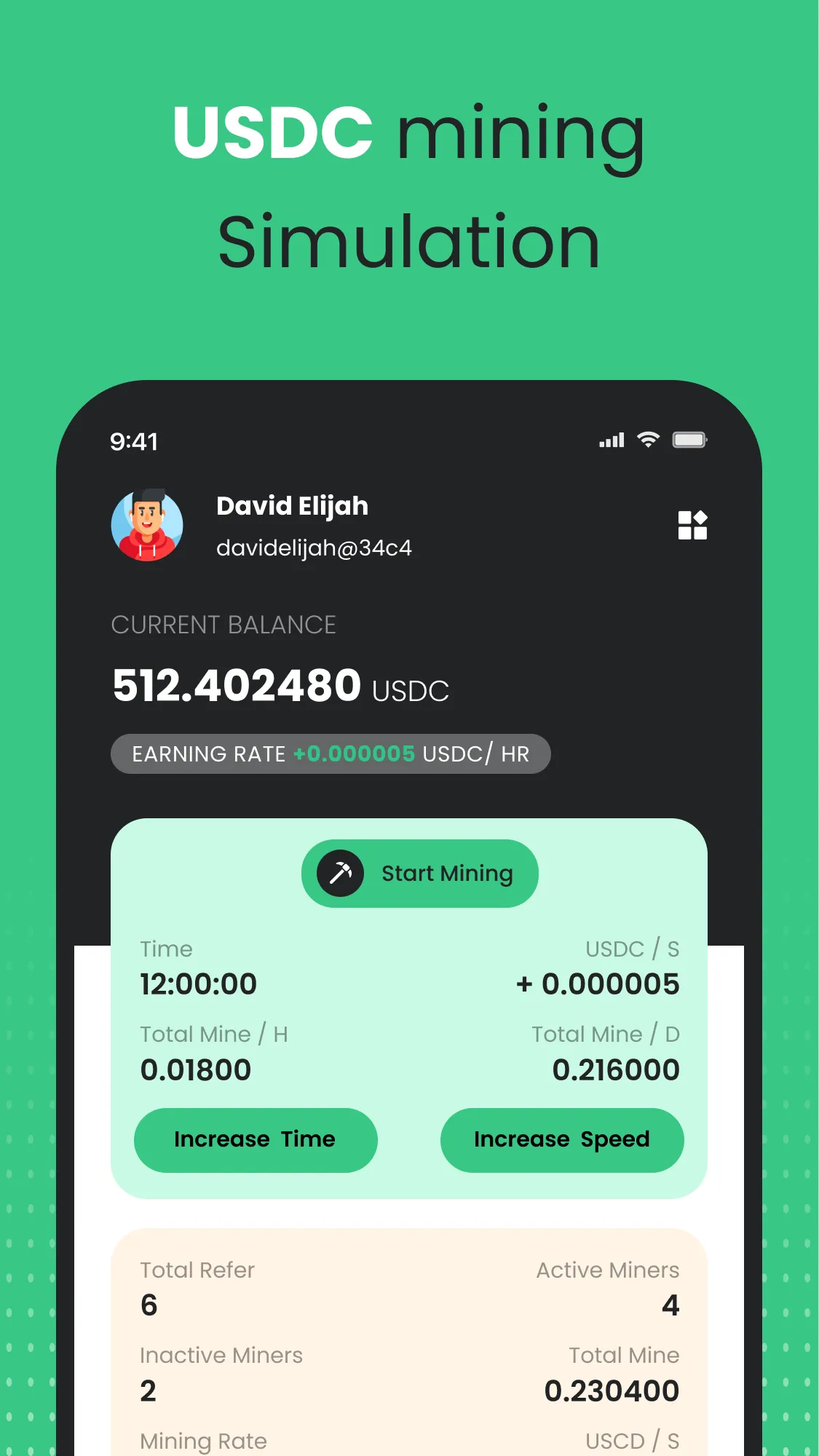Tap the earning rate badge
This screenshot has width=819, height=1456.
[331, 753]
